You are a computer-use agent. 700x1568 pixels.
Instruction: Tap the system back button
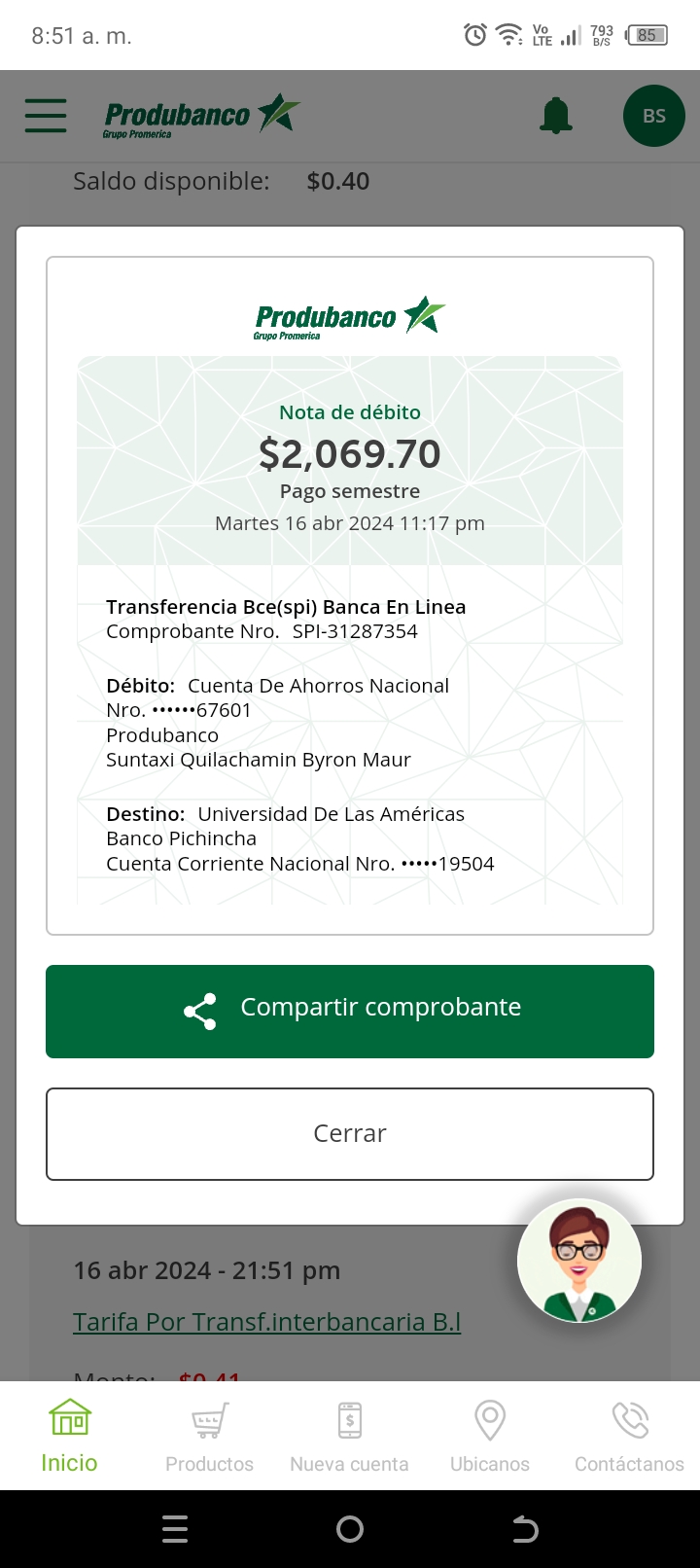tap(525, 1529)
